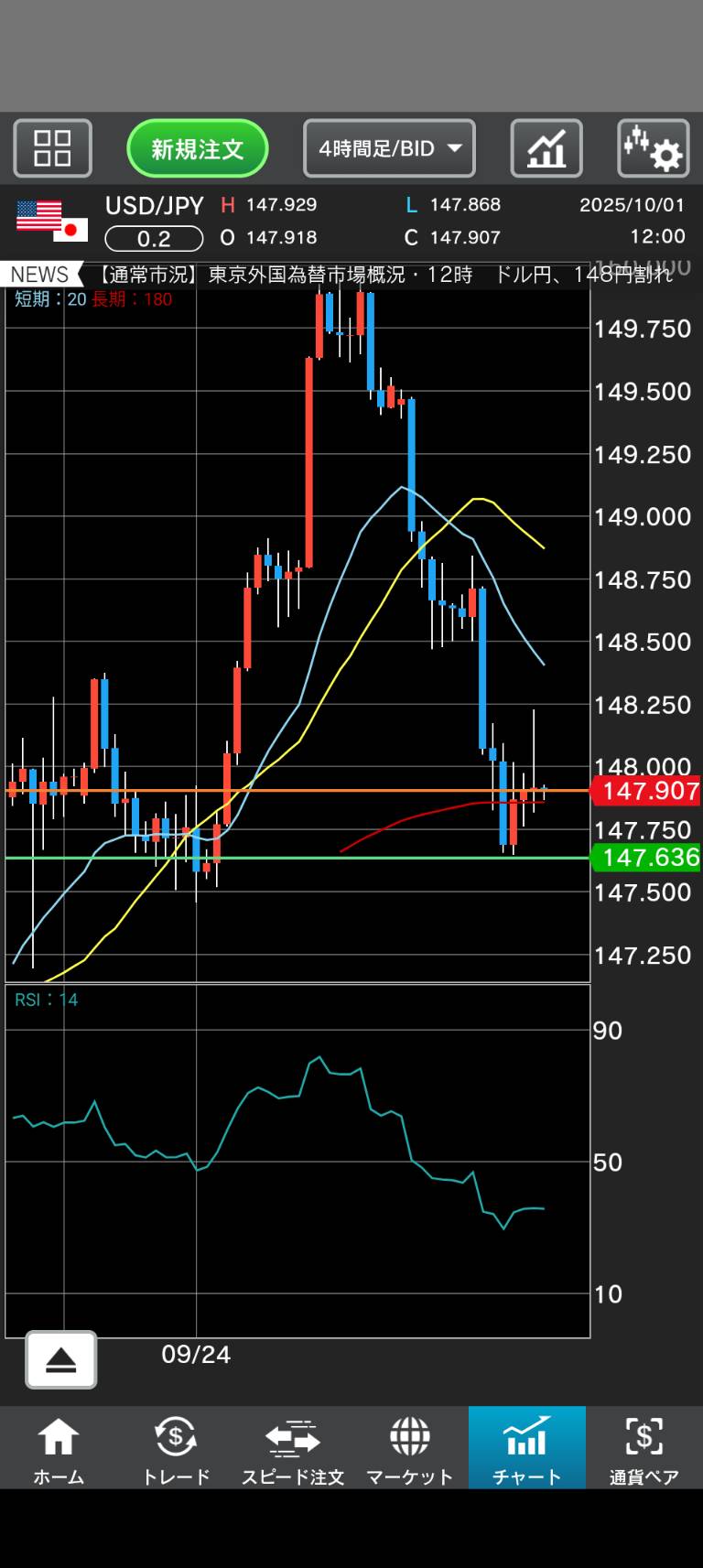Viewport: 703px width, 1568px height.
Task: Open the 通貨ペア tab
Action: coord(644,1448)
